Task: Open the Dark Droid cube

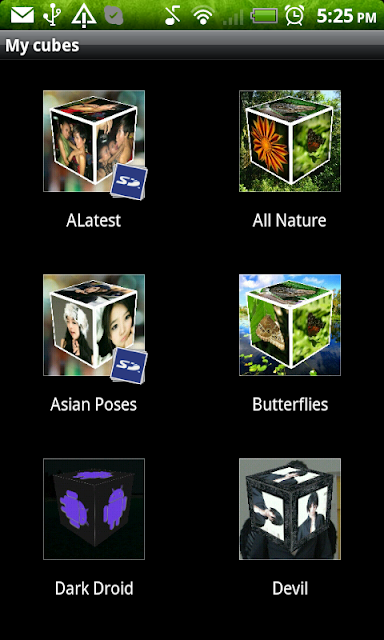Action: point(94,509)
